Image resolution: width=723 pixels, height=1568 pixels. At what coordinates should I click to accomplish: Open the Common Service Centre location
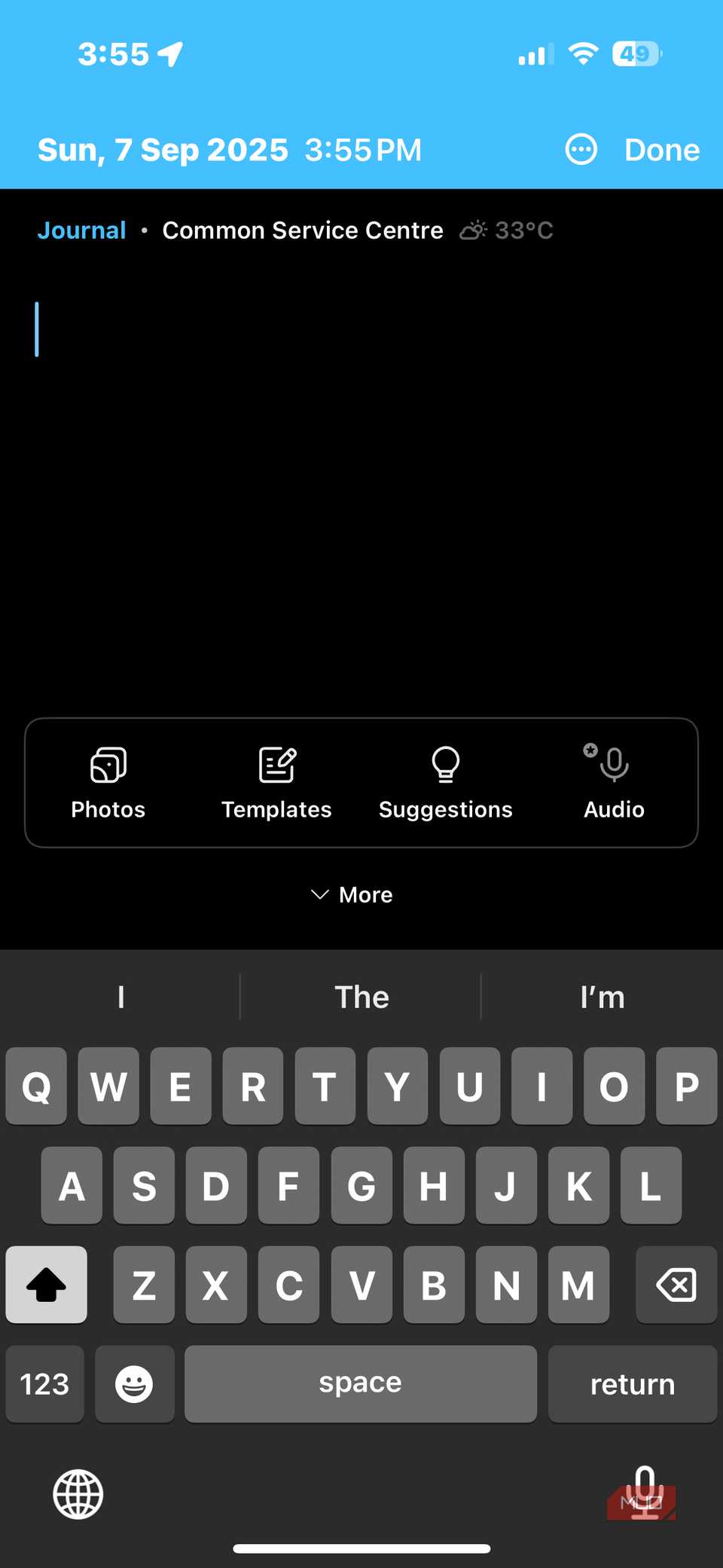coord(303,230)
